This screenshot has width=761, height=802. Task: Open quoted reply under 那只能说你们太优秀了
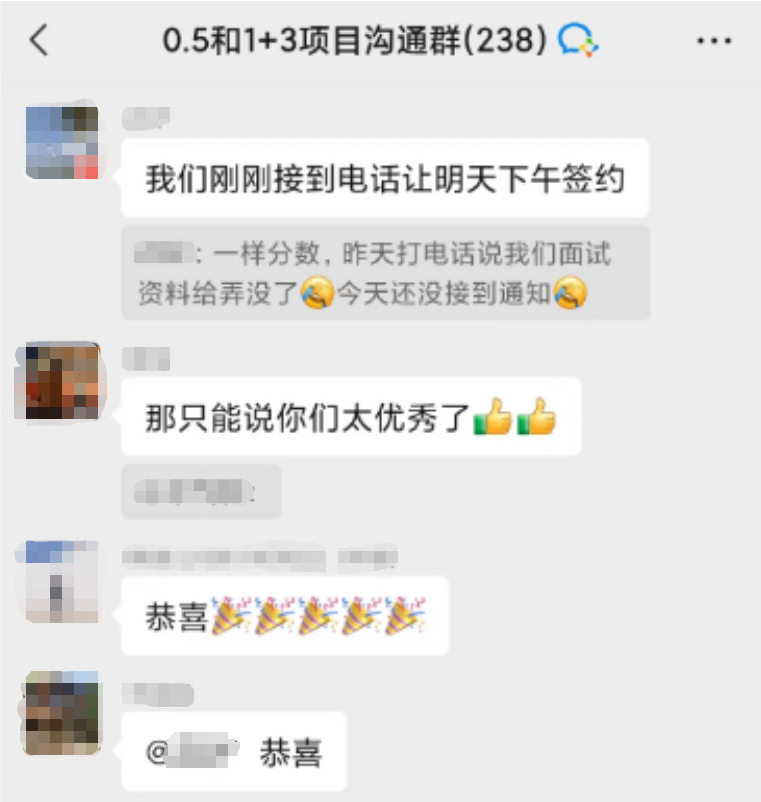tap(201, 491)
